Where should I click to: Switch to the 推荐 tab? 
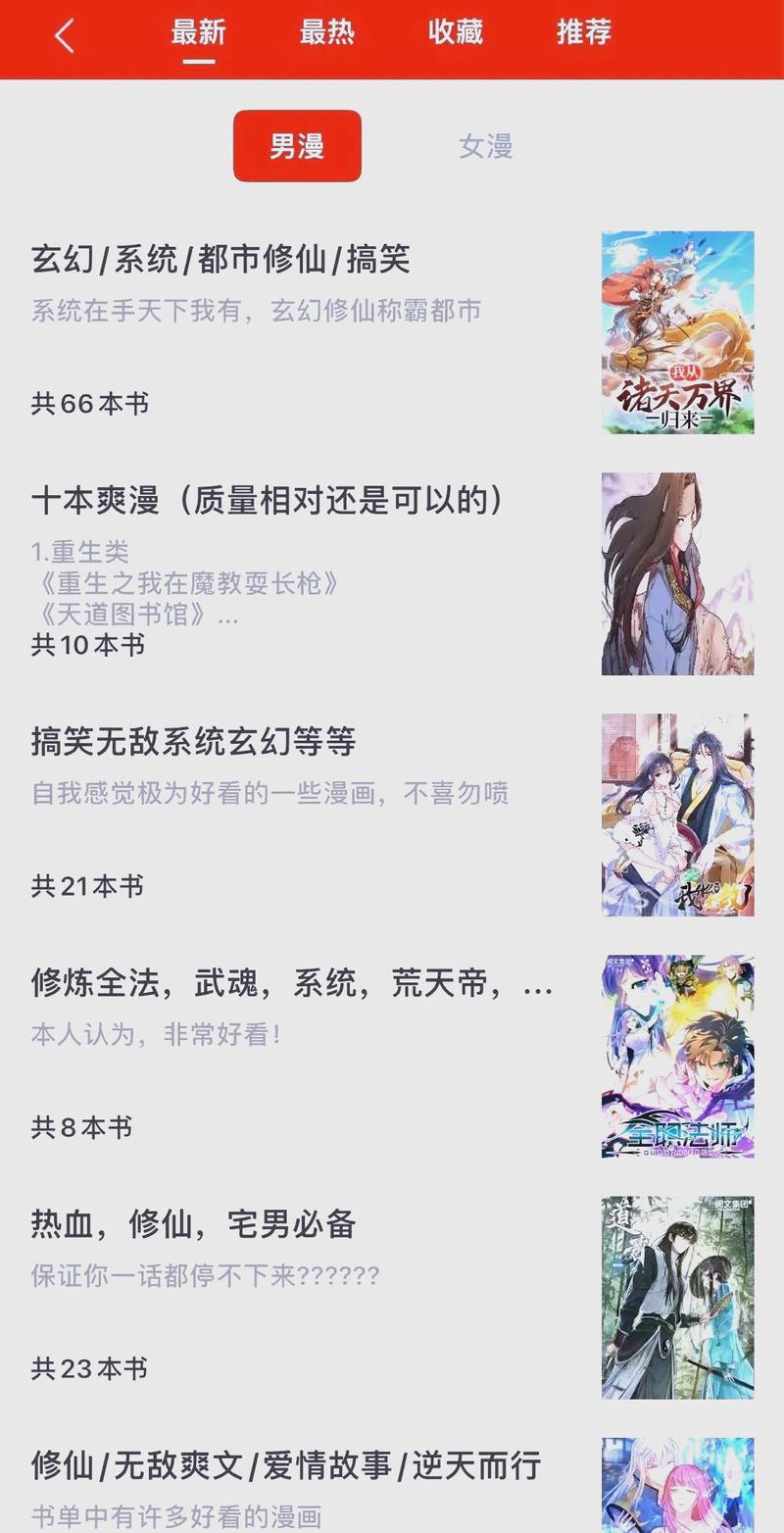tap(583, 32)
